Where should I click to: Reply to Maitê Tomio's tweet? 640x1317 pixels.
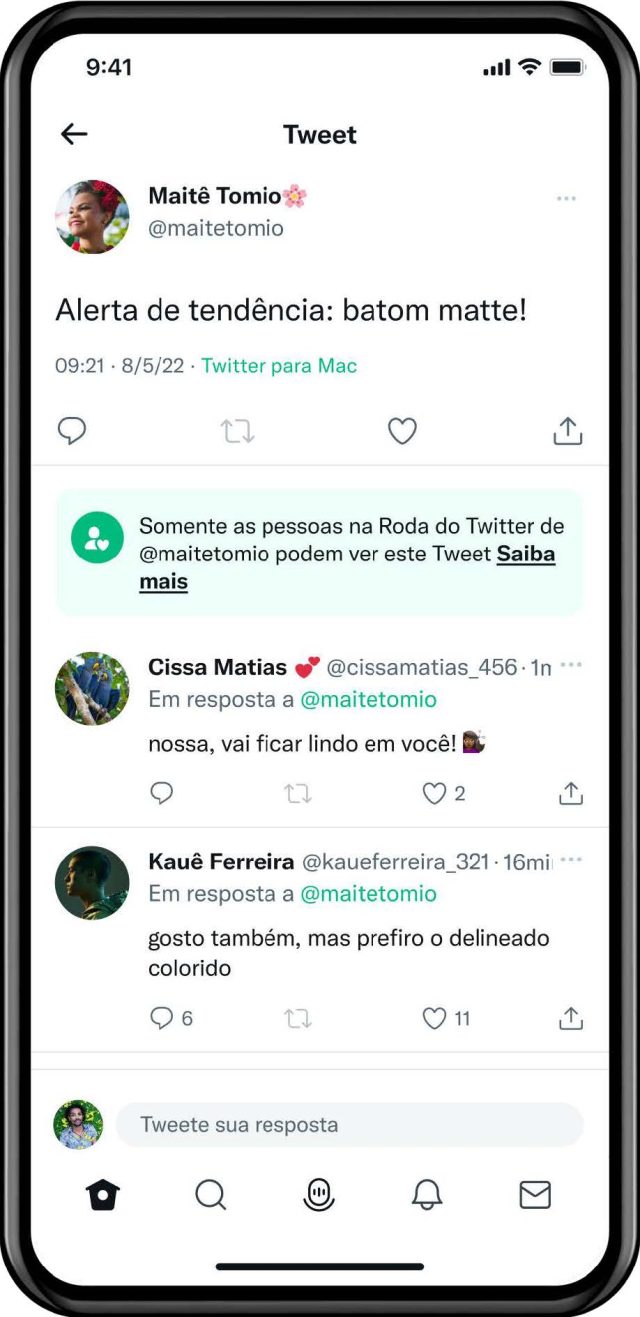tap(71, 431)
